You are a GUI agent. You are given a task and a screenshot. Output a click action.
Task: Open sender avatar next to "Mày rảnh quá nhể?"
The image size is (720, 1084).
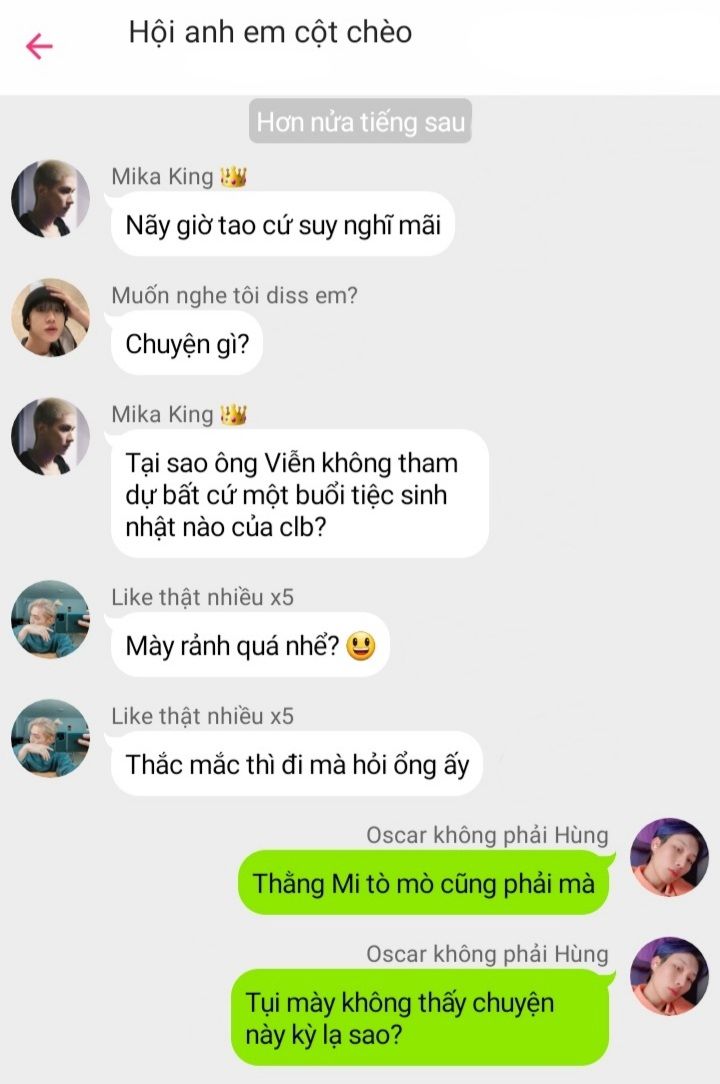click(x=50, y=619)
